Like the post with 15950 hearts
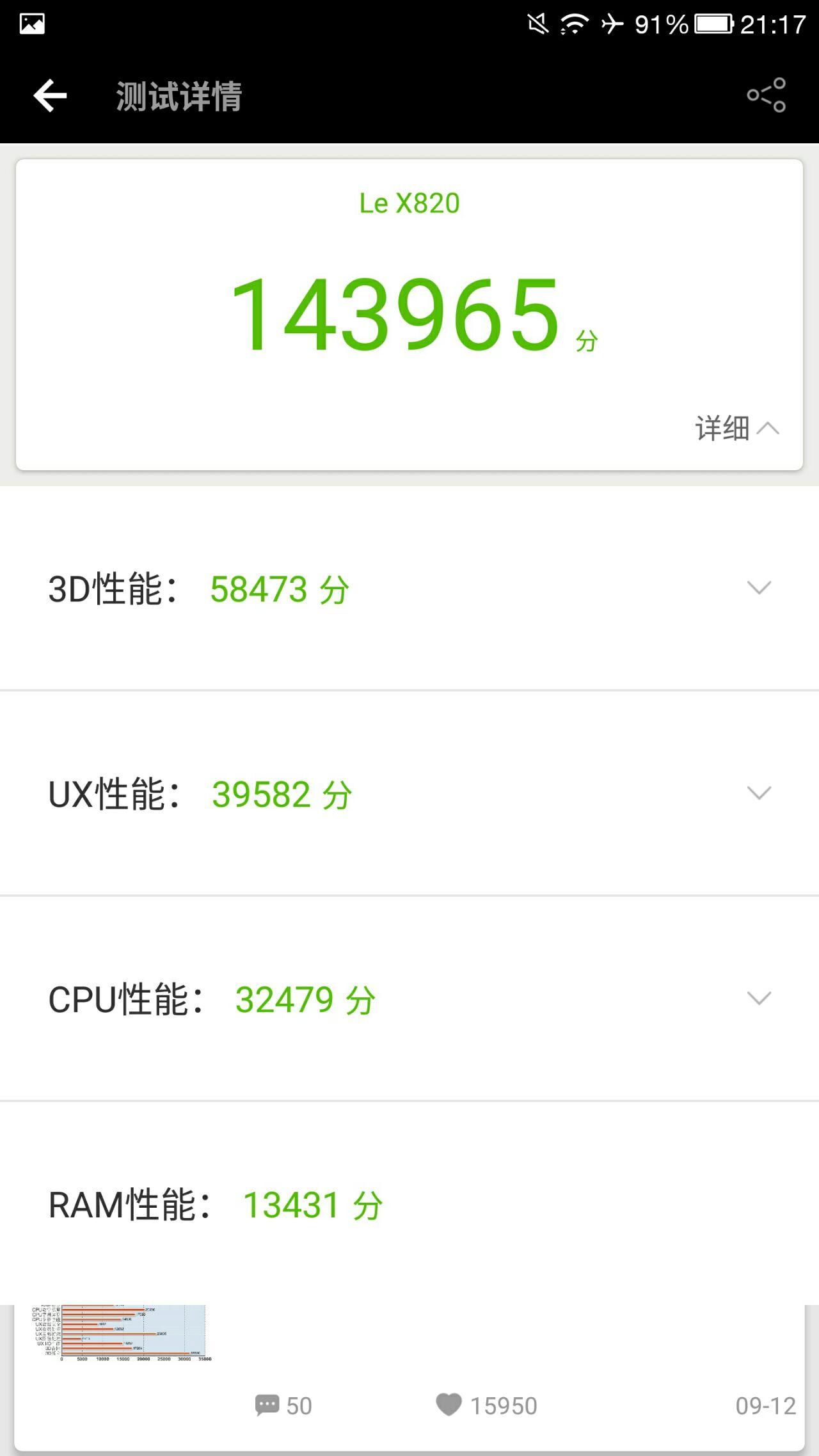This screenshot has height=1456, width=819. pyautogui.click(x=449, y=1405)
